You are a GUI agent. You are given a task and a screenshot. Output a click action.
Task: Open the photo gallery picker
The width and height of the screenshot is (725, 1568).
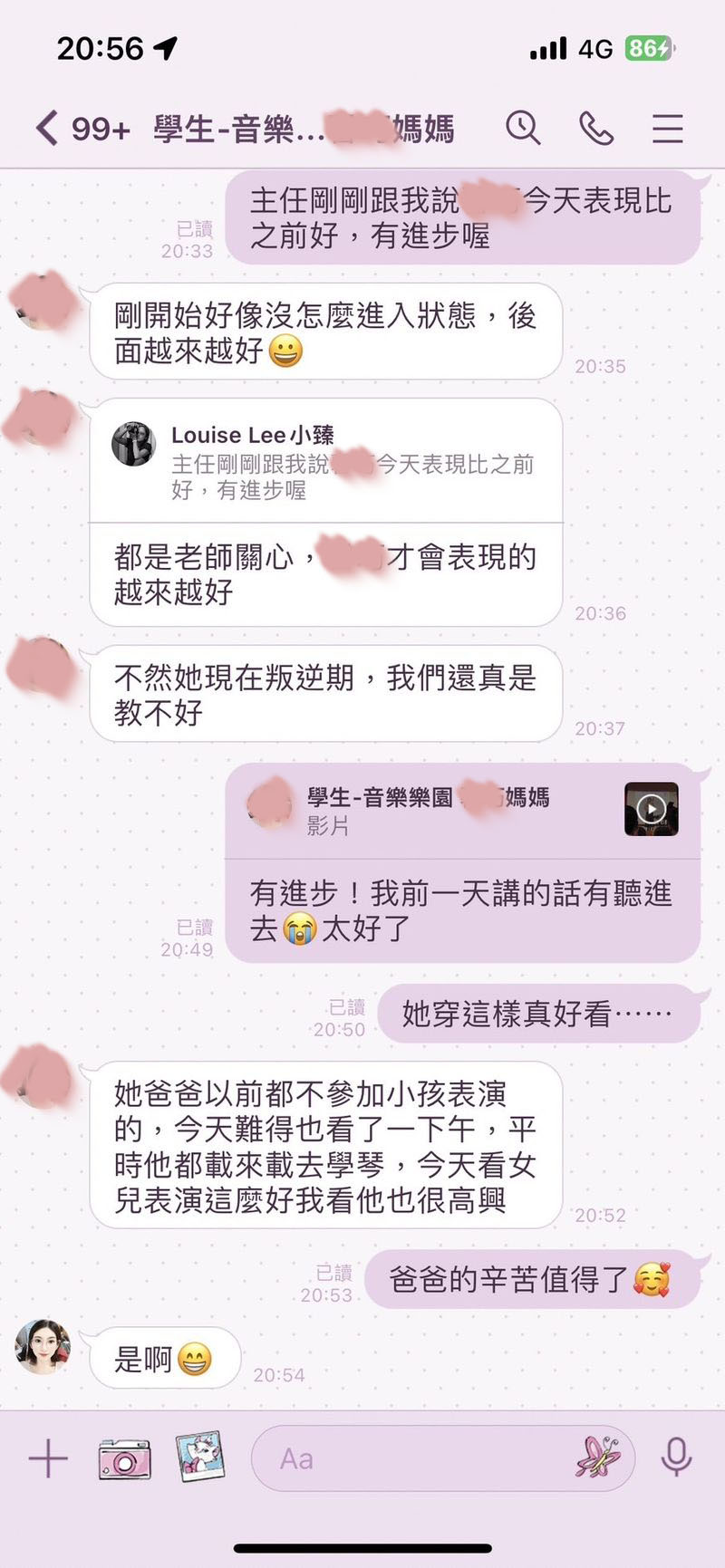199,1457
